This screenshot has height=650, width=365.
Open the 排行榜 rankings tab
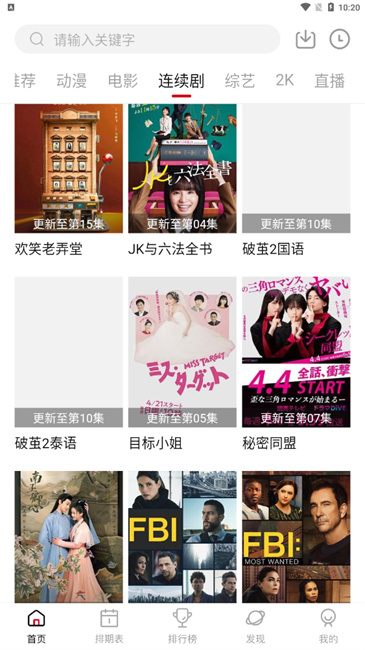click(182, 626)
